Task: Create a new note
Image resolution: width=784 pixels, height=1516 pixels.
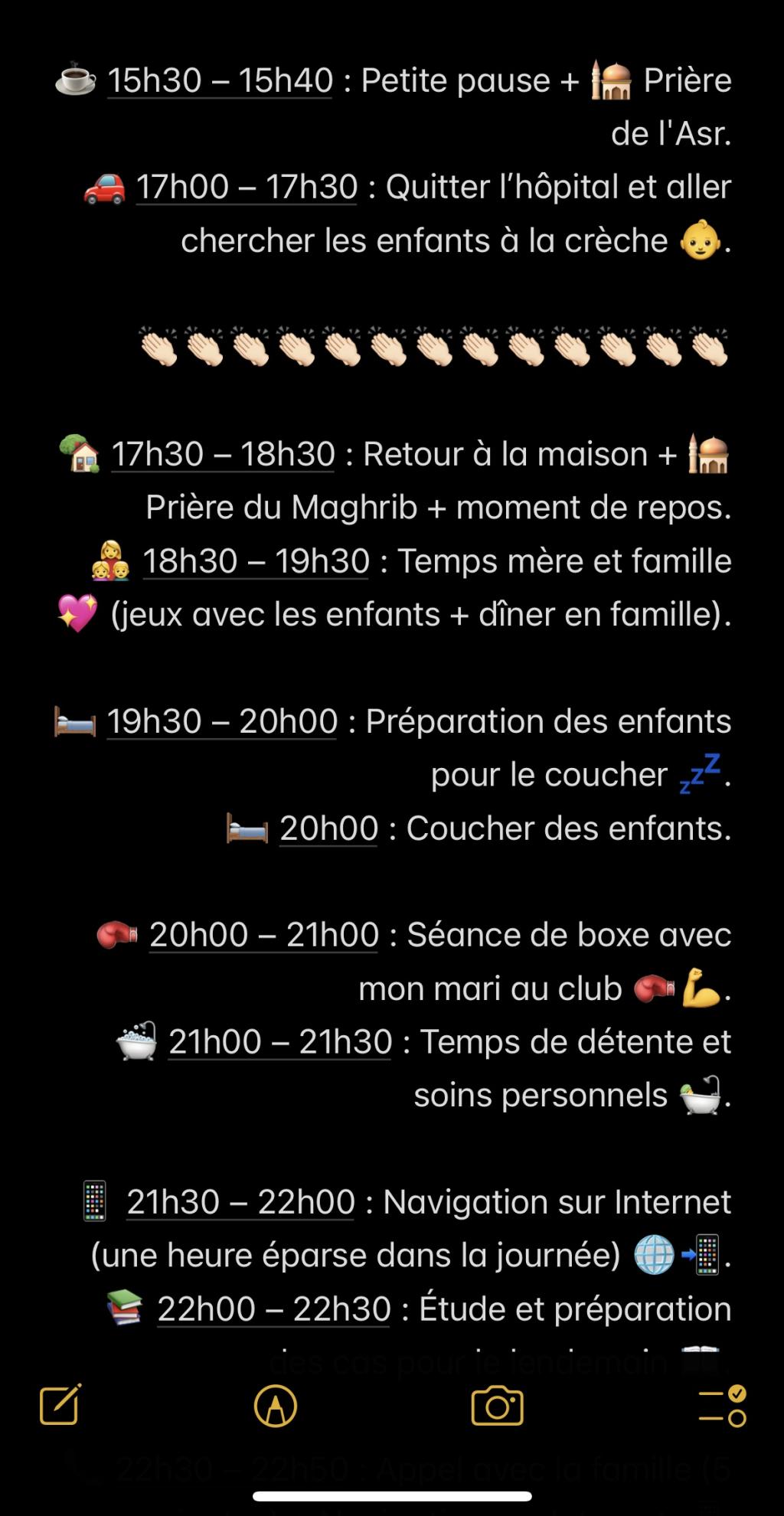Action: point(60,1405)
